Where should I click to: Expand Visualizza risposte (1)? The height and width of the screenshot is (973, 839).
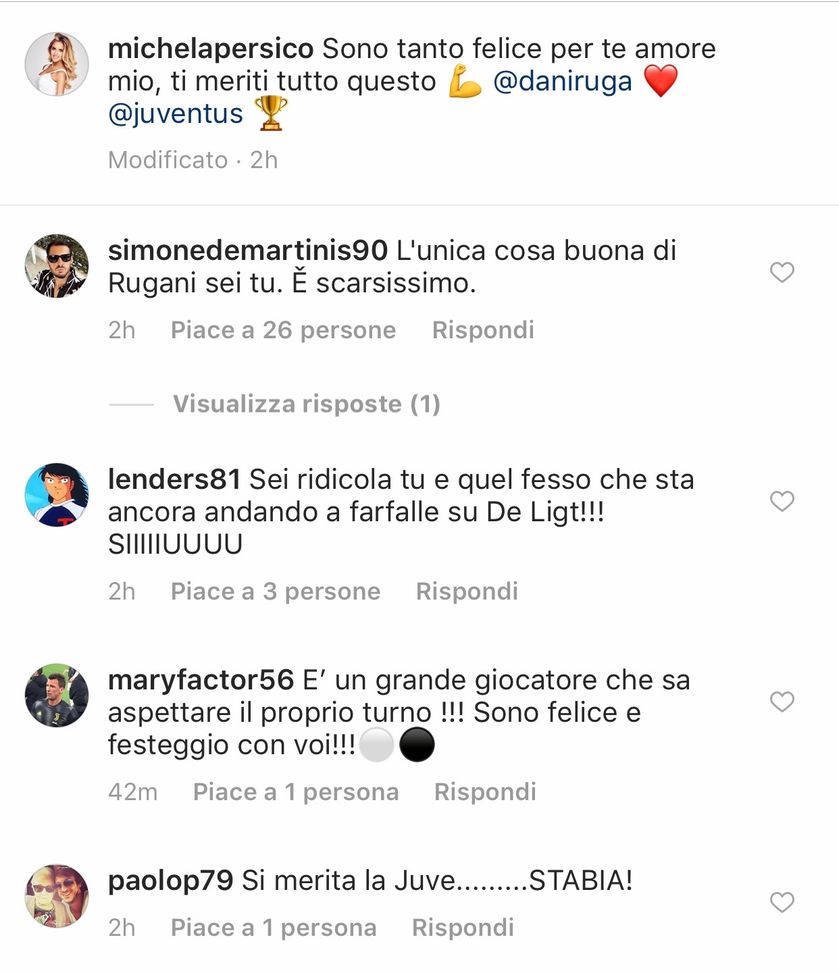coord(306,404)
